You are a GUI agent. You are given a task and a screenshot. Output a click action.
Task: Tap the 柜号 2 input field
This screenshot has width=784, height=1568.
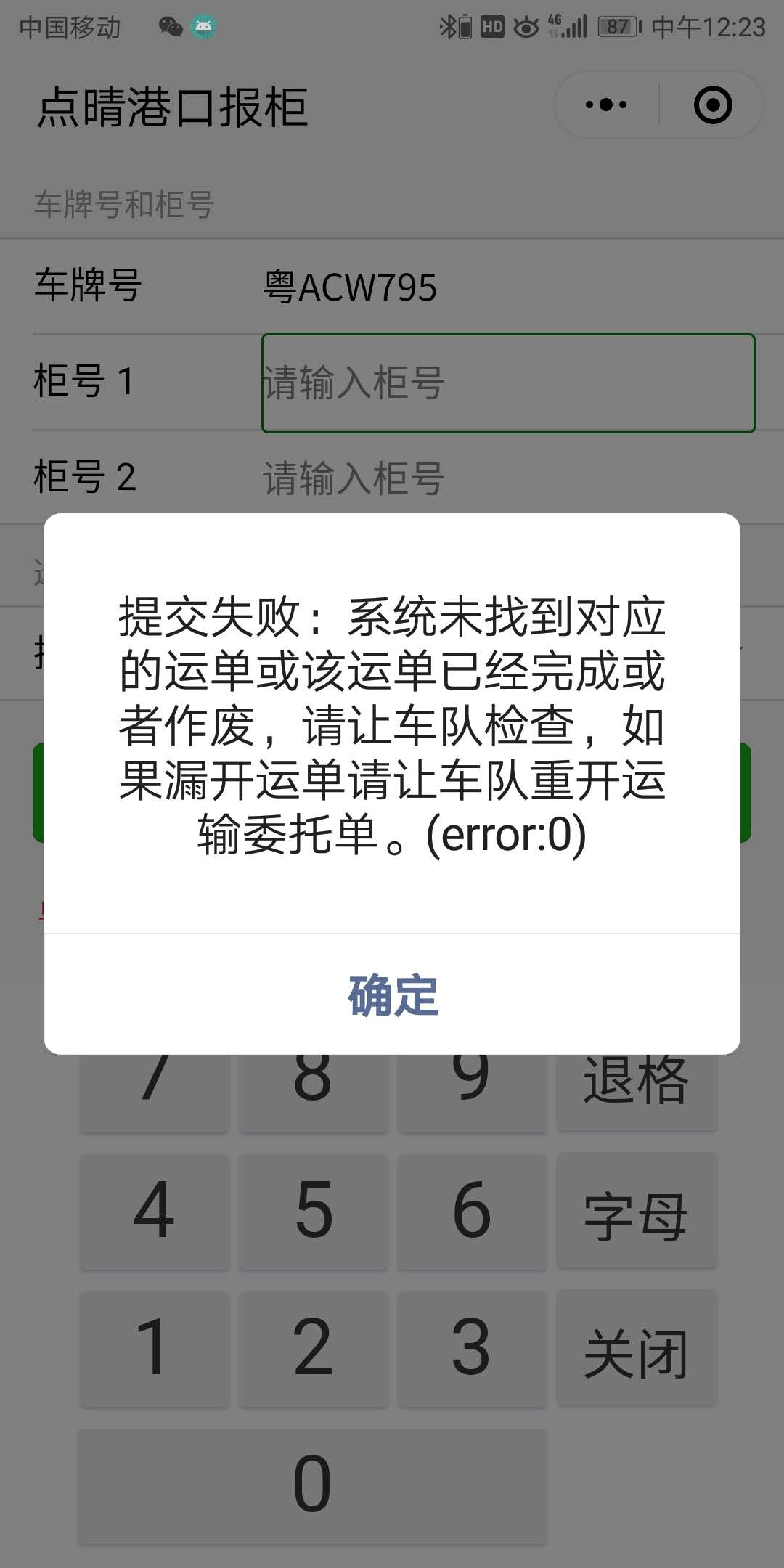pos(507,478)
